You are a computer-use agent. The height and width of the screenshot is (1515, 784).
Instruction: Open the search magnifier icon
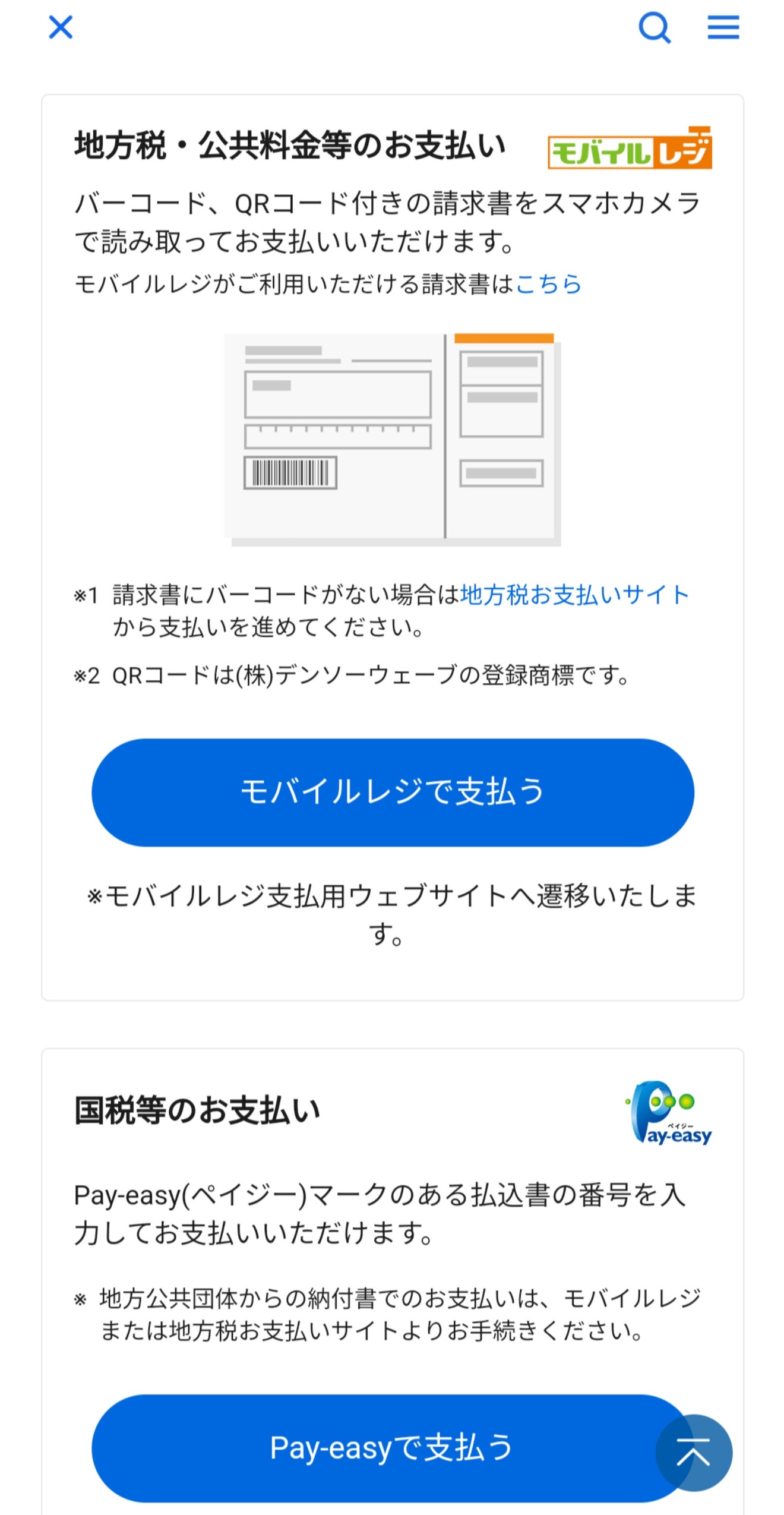[655, 28]
